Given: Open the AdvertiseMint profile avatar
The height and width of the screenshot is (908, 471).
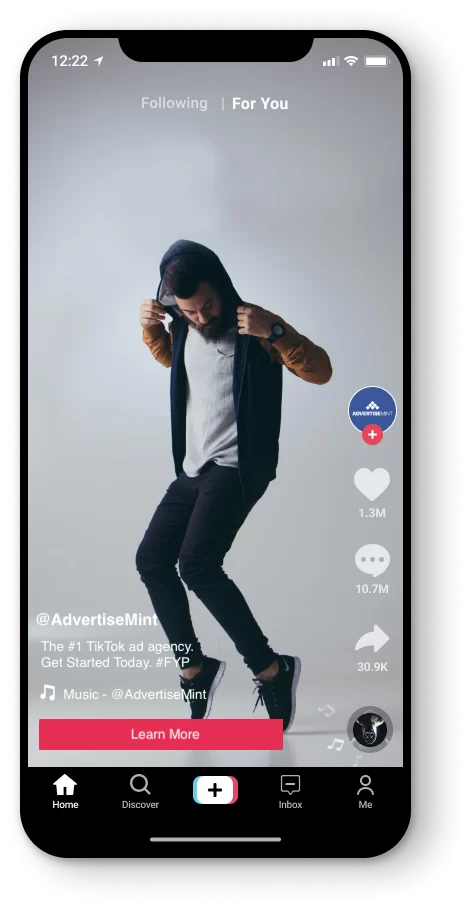Looking at the screenshot, I should (372, 411).
